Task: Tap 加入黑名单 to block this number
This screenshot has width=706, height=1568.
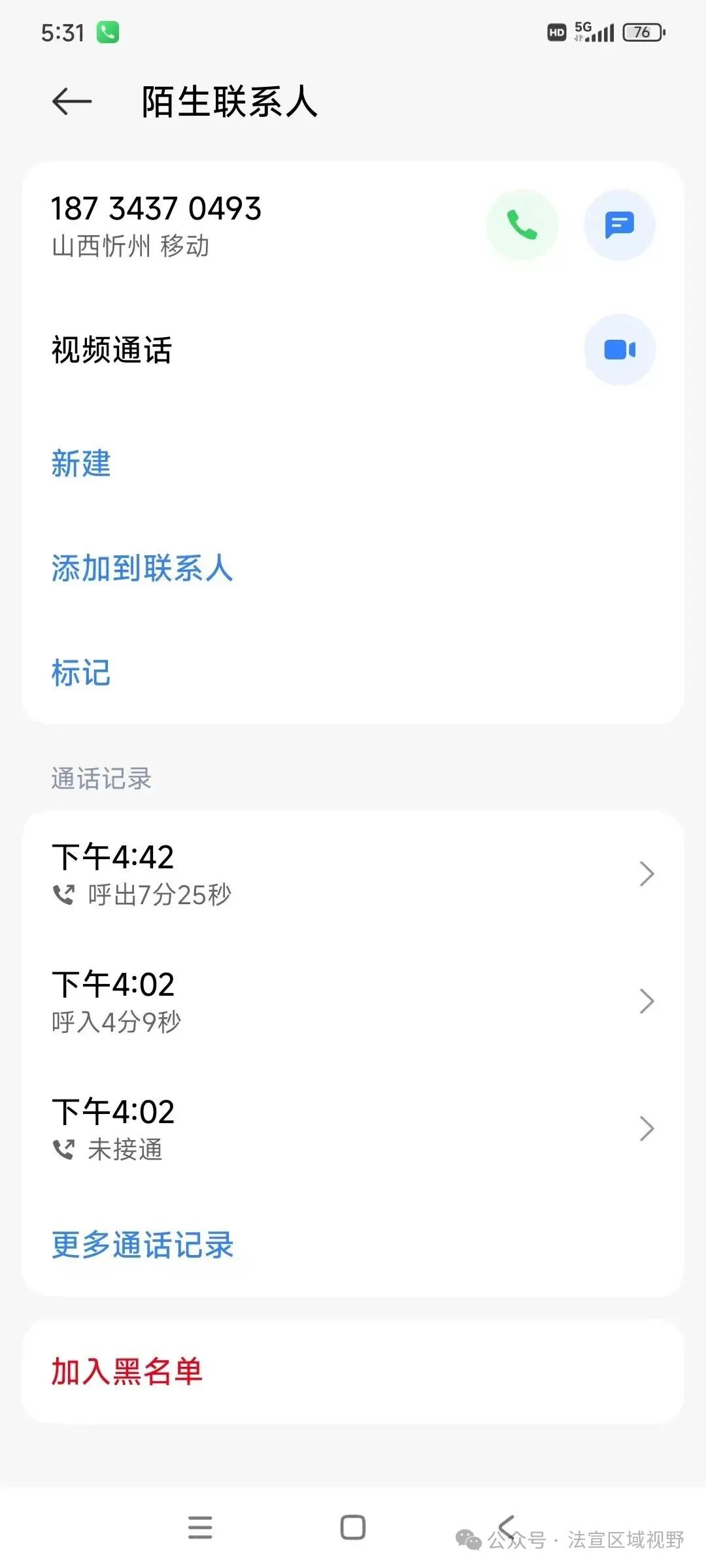Action: pos(353,1371)
